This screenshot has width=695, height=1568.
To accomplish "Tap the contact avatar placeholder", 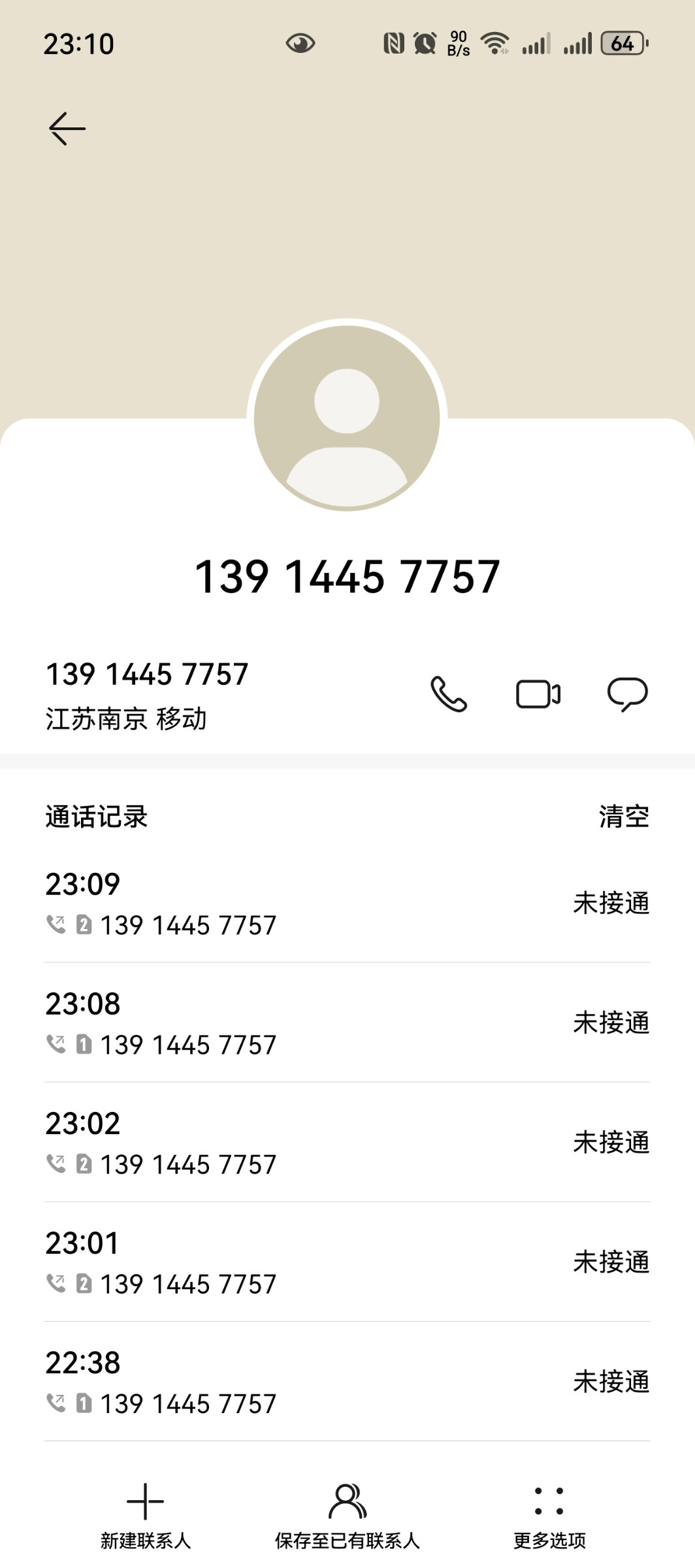I will (x=347, y=417).
